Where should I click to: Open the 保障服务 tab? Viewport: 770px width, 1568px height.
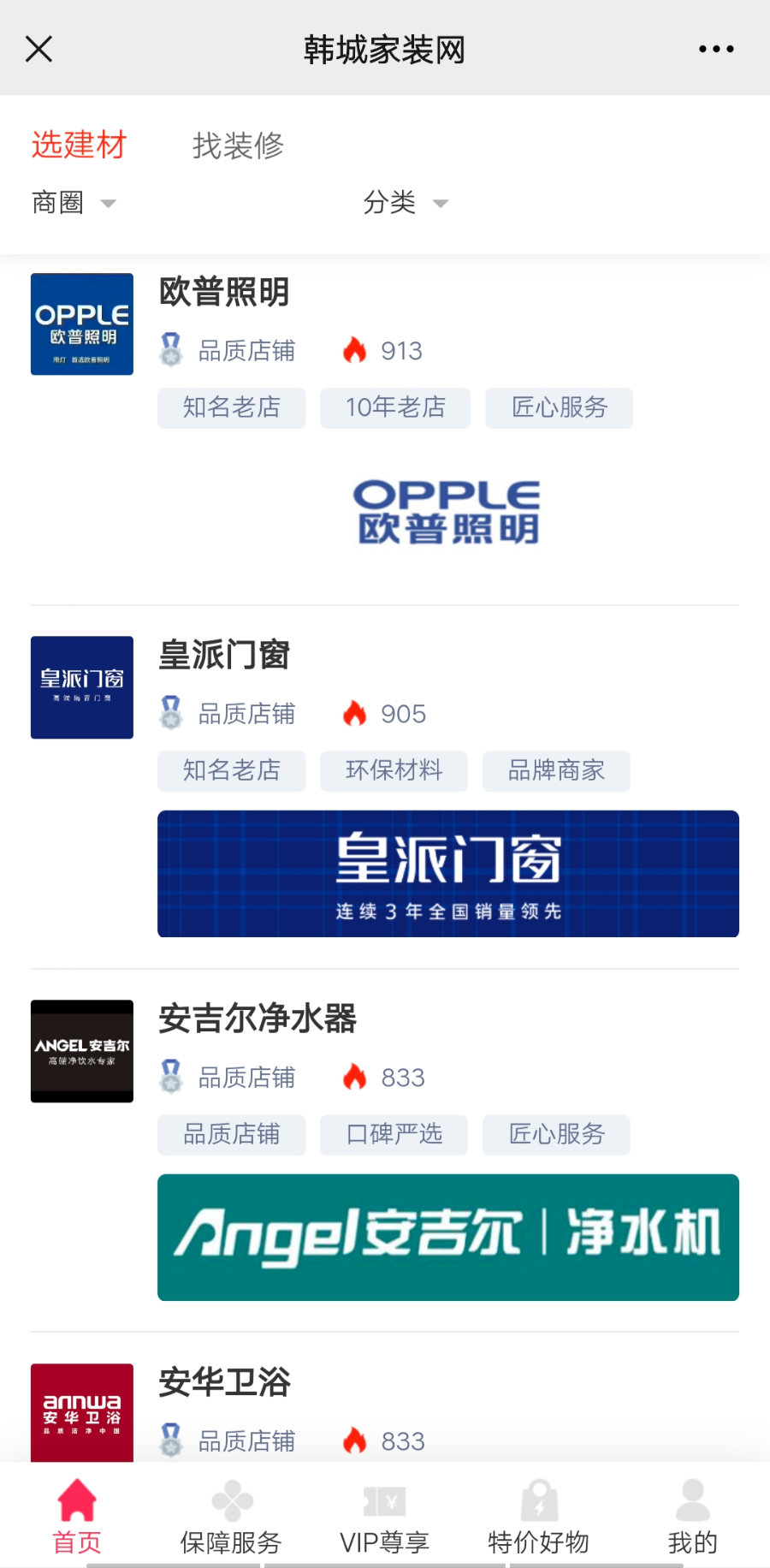pyautogui.click(x=231, y=1517)
